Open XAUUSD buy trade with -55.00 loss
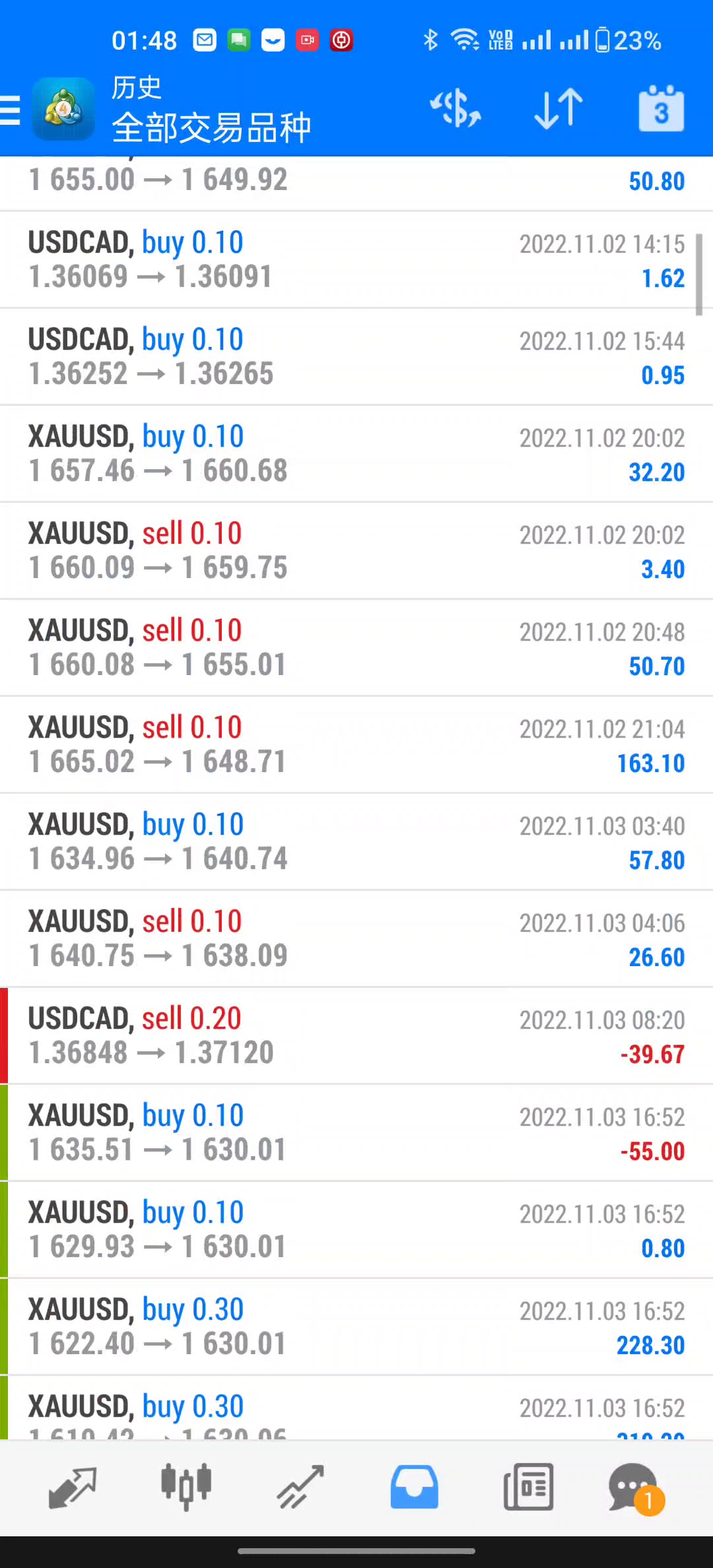The width and height of the screenshot is (713, 1568). tap(356, 1133)
